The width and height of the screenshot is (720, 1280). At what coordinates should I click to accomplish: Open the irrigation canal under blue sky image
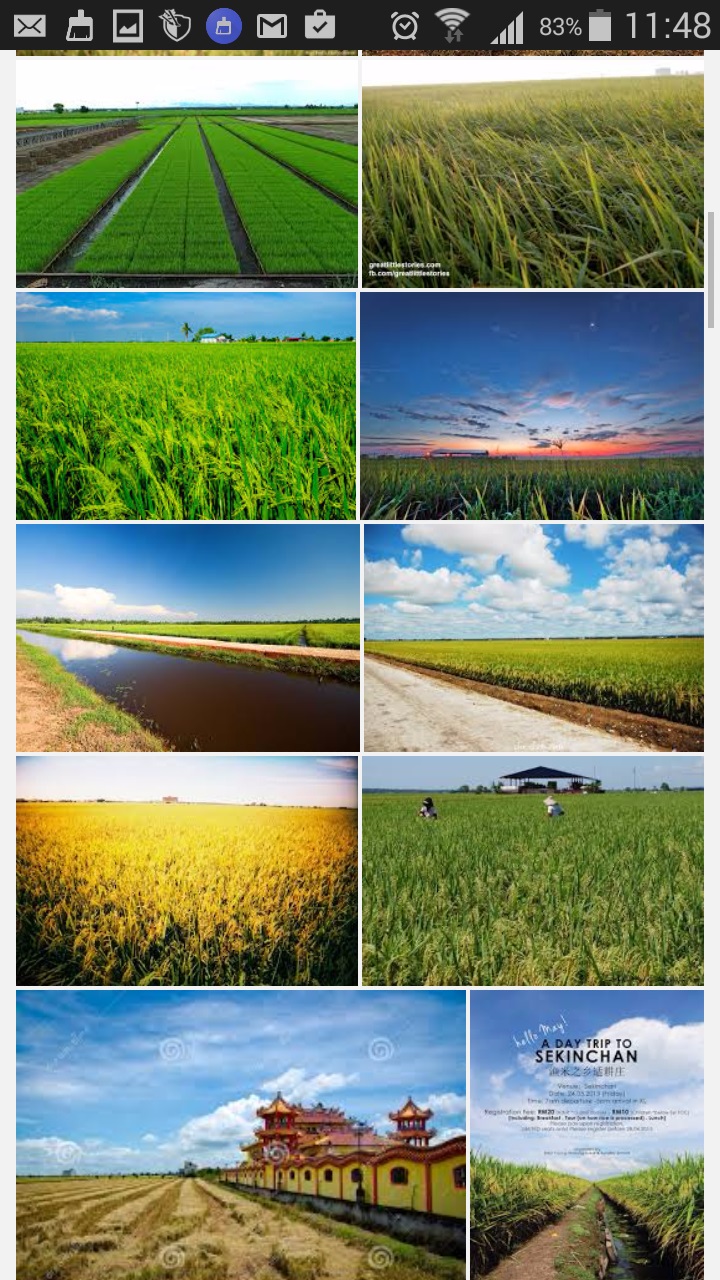[x=187, y=638]
